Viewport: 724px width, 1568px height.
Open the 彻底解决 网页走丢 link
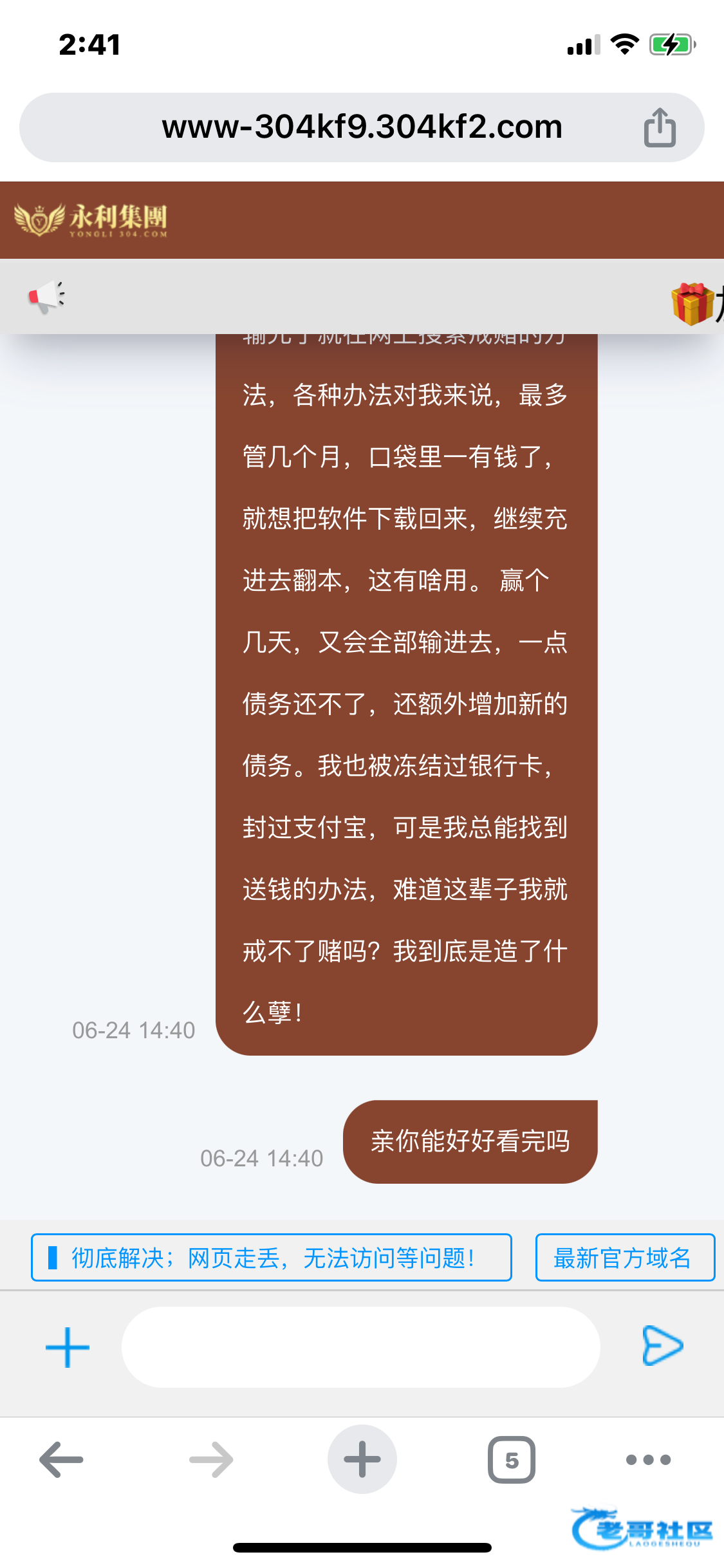click(x=272, y=1257)
